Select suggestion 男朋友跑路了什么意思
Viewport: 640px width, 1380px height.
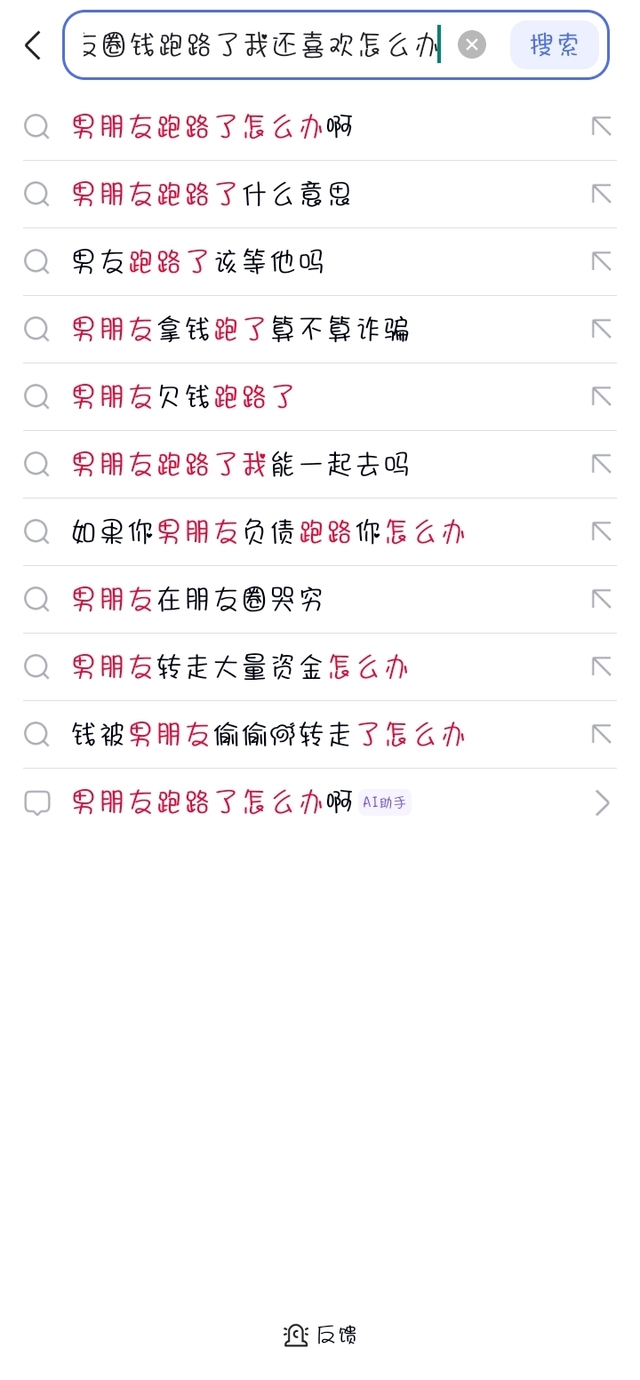tap(320, 194)
